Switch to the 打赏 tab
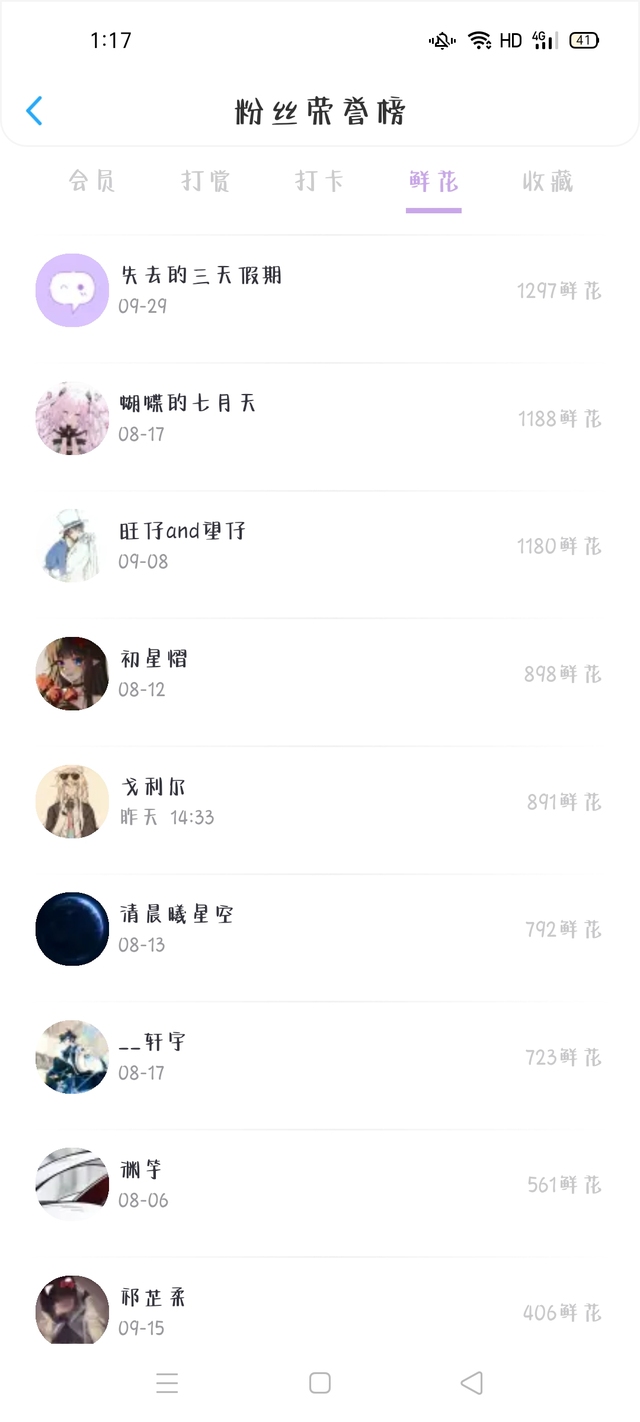Viewport: 640px width, 1422px height. click(x=206, y=181)
